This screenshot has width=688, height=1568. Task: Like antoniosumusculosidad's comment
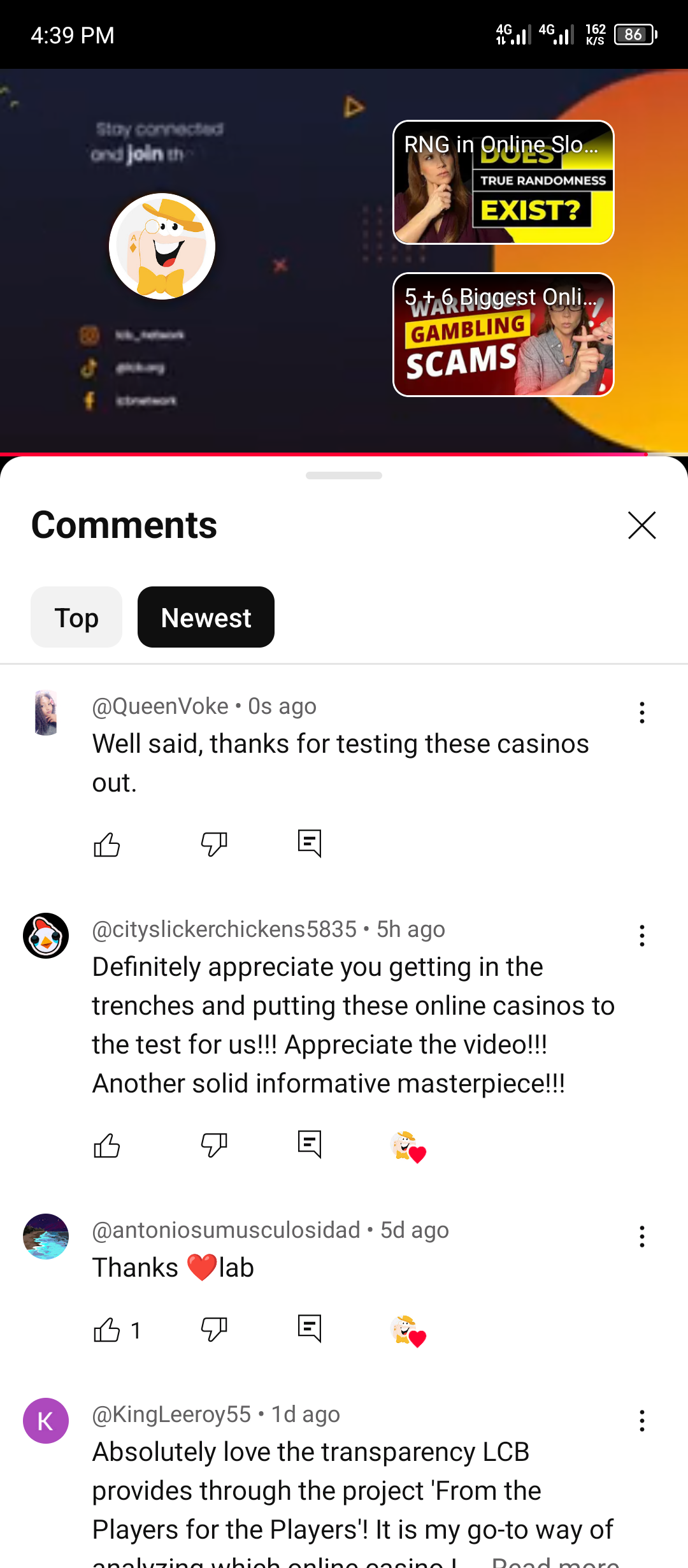click(x=107, y=1330)
